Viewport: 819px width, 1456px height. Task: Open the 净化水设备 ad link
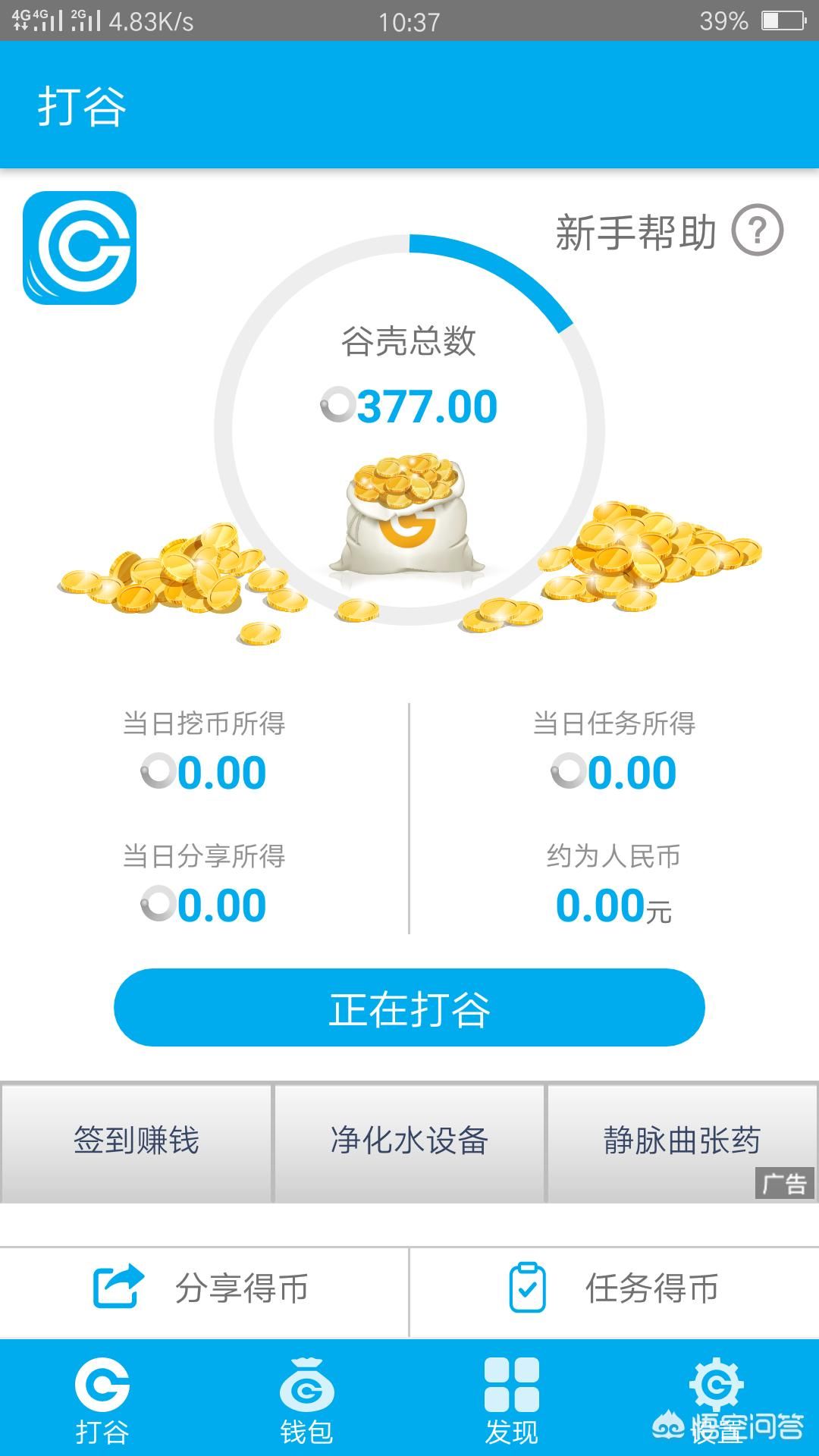(409, 1142)
